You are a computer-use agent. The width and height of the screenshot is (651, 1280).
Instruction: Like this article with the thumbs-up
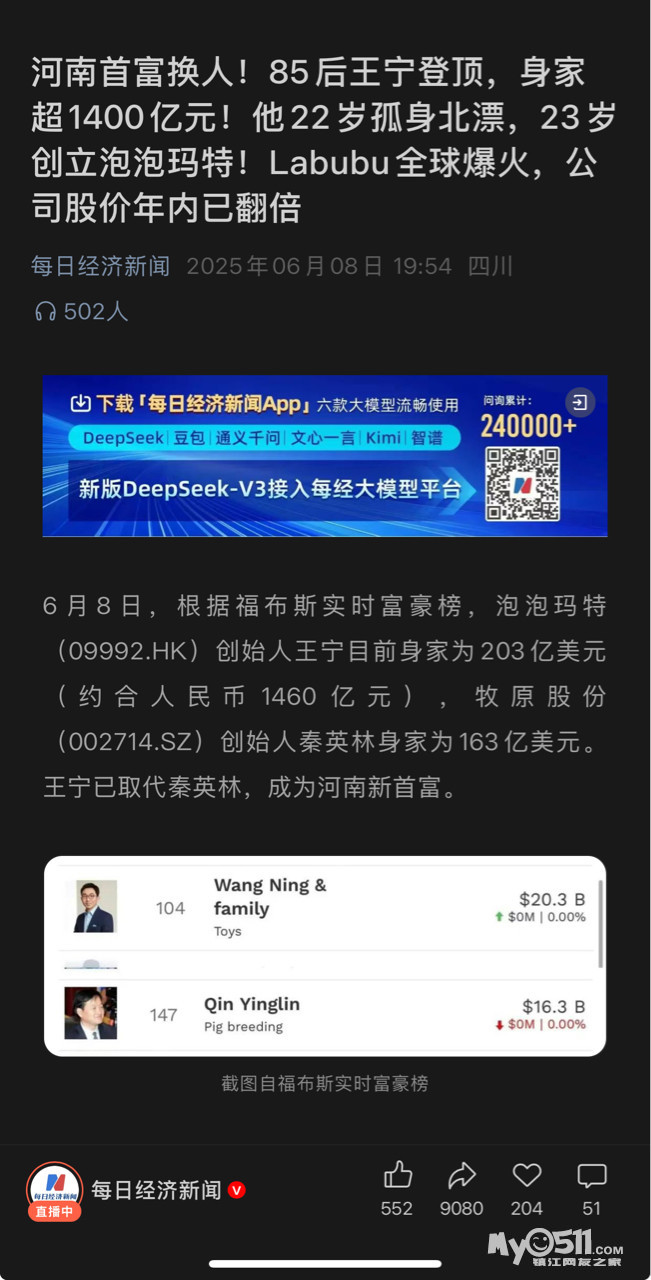tap(397, 1176)
